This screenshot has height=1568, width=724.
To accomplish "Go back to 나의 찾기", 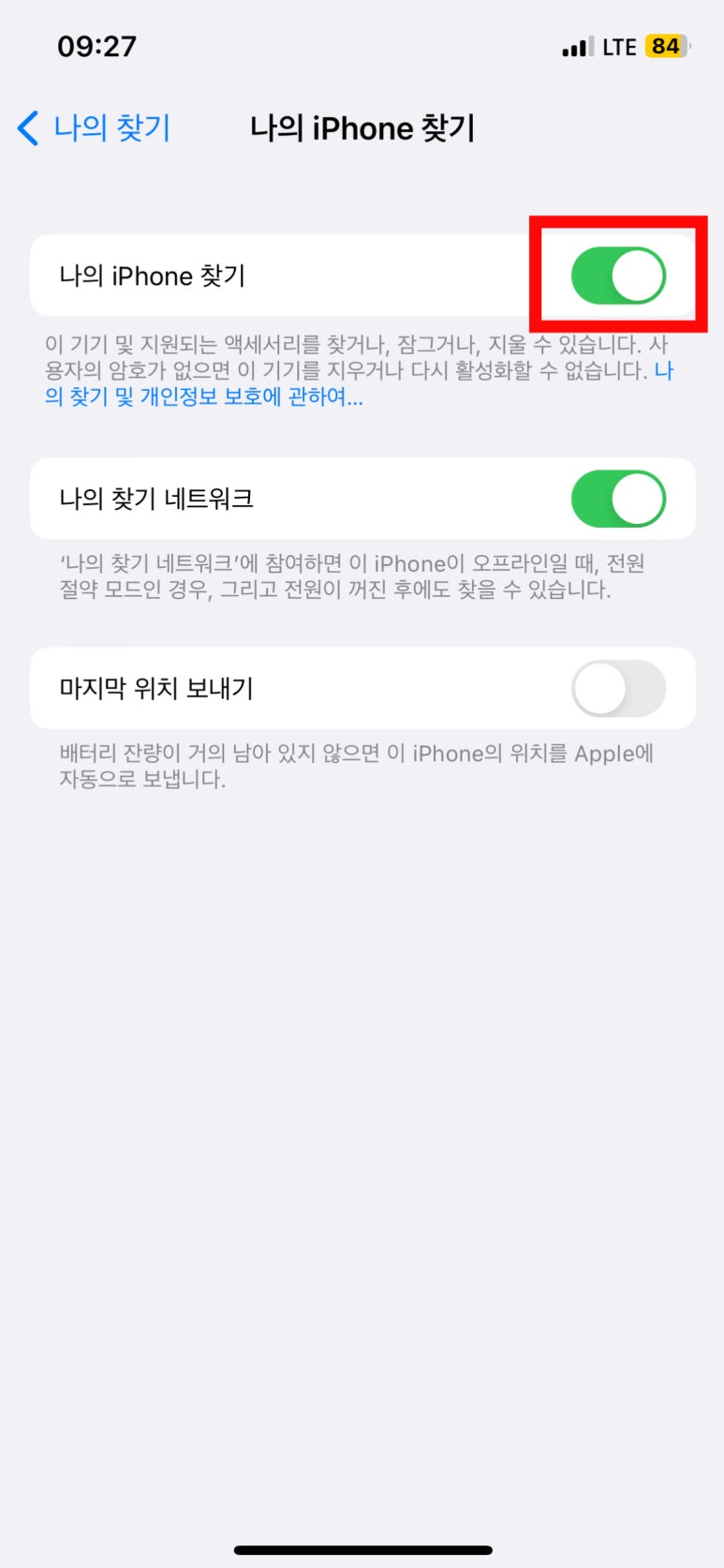I will [x=94, y=128].
